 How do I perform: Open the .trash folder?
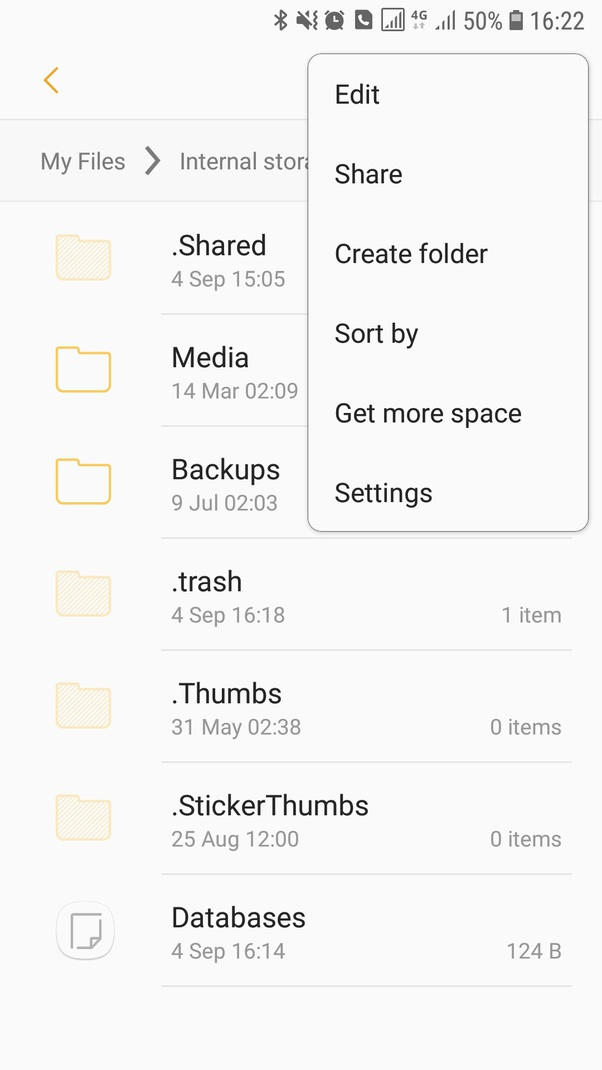pyautogui.click(x=300, y=595)
